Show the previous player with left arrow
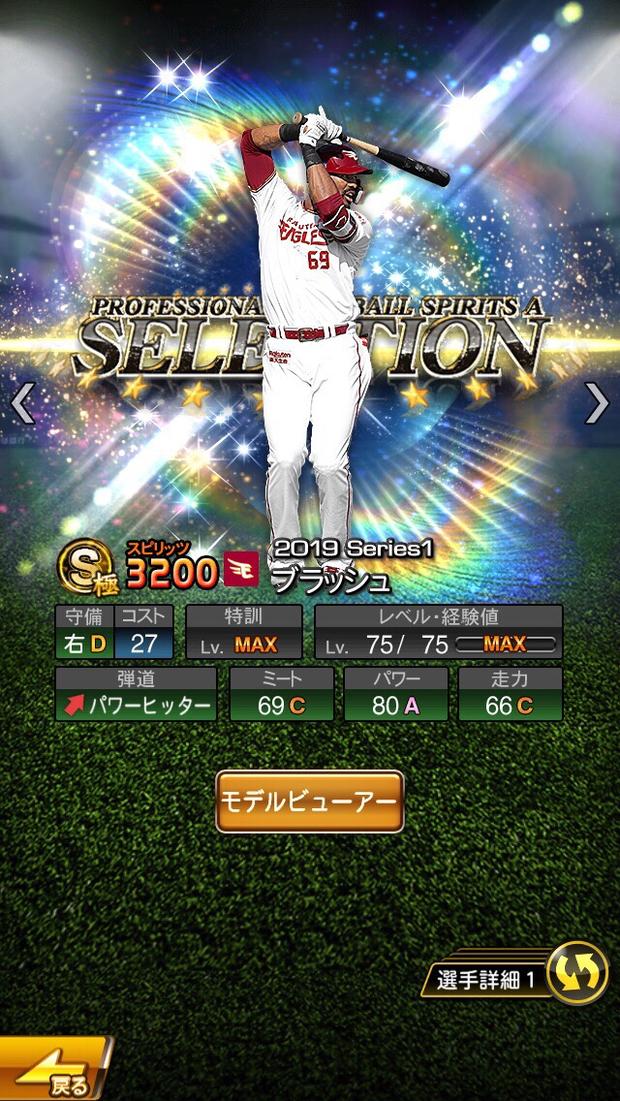This screenshot has height=1101, width=620. click(x=22, y=403)
